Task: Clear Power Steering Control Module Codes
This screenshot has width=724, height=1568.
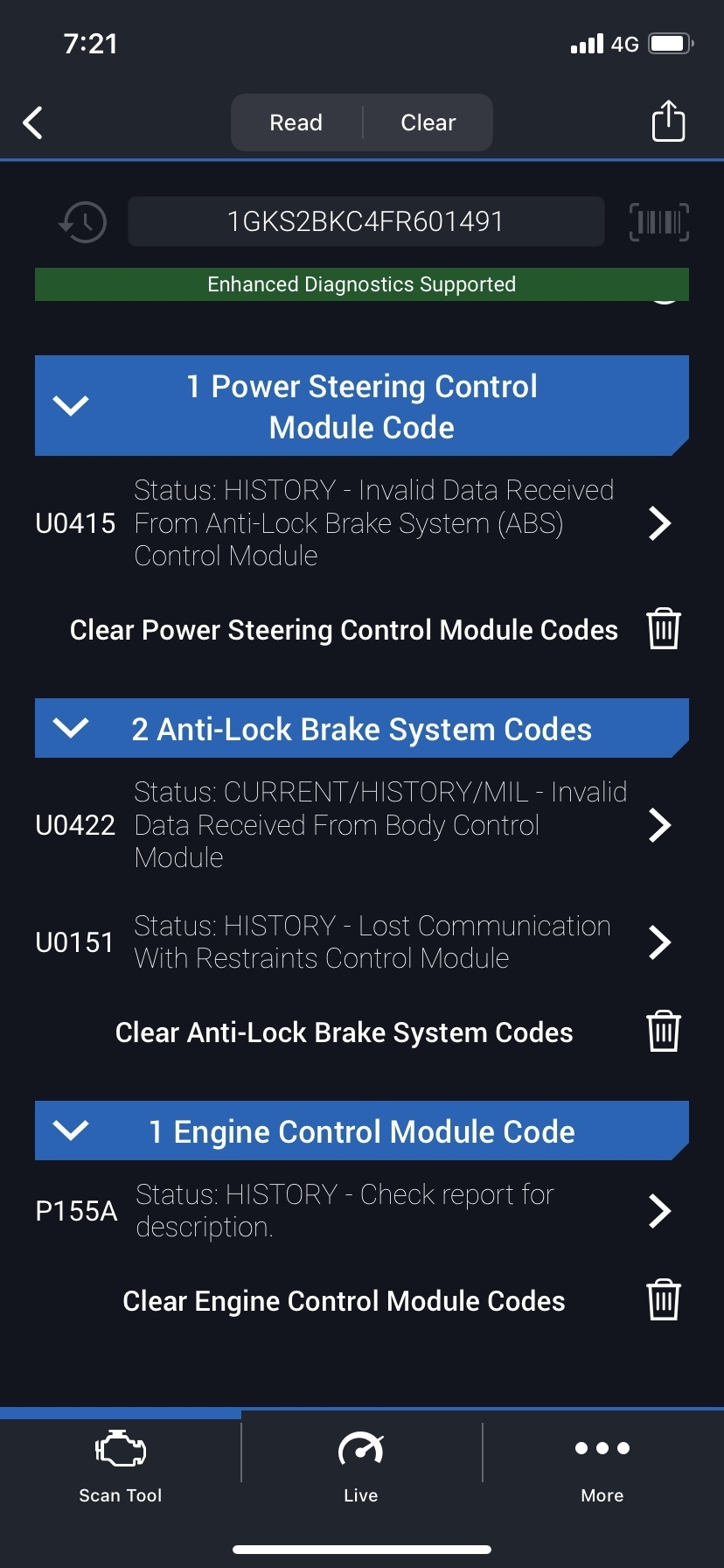Action: pos(663,629)
